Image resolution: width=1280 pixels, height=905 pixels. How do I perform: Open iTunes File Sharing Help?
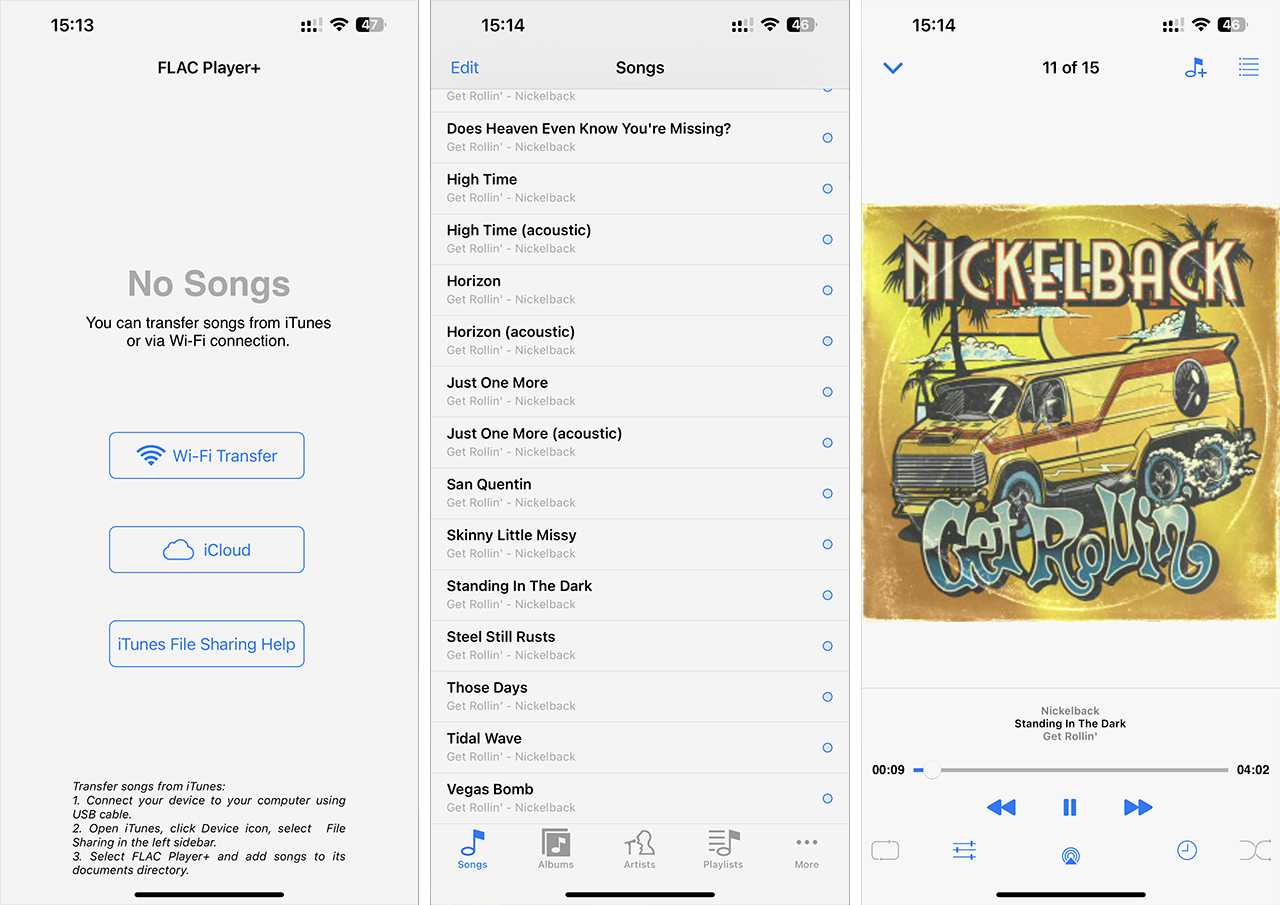(206, 644)
